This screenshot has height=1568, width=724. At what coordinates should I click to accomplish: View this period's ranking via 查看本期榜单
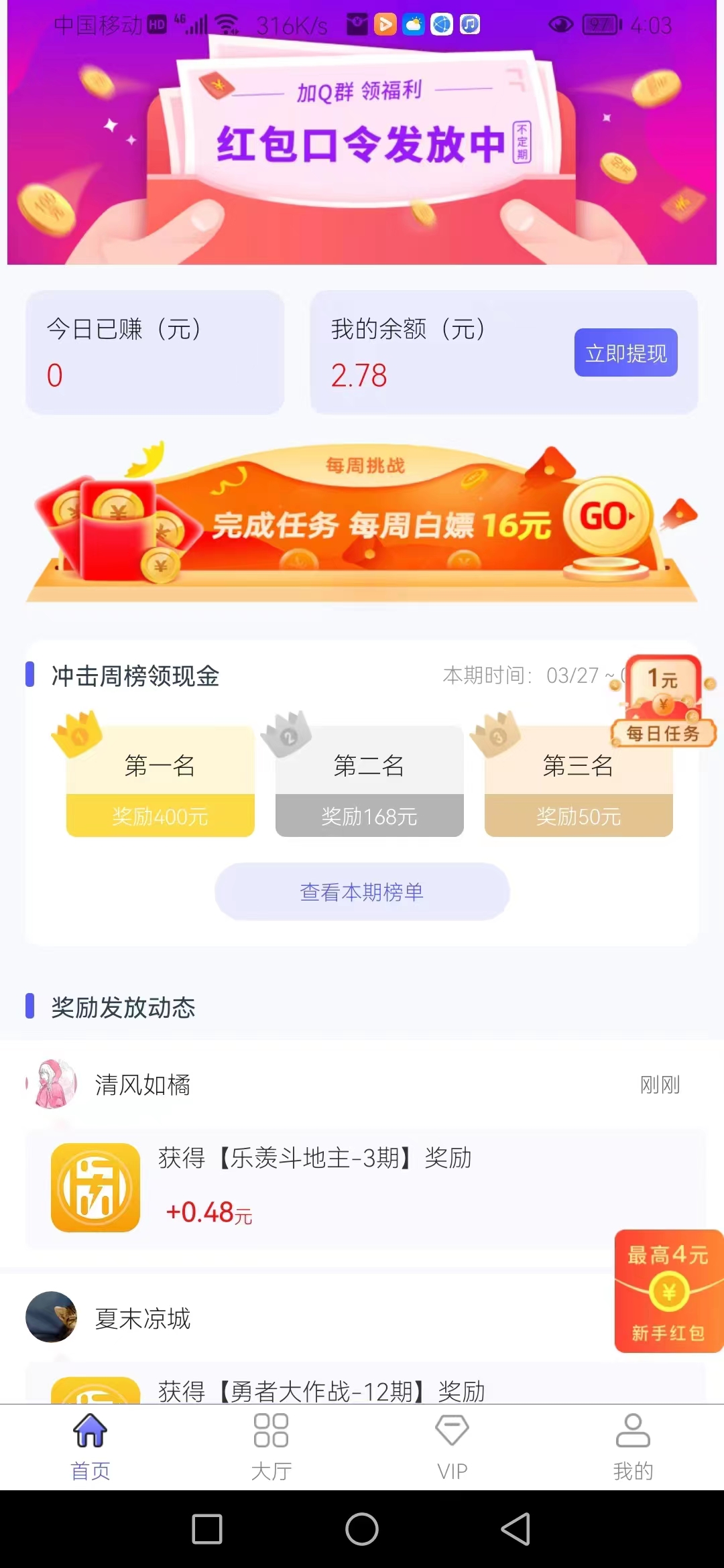[x=362, y=891]
